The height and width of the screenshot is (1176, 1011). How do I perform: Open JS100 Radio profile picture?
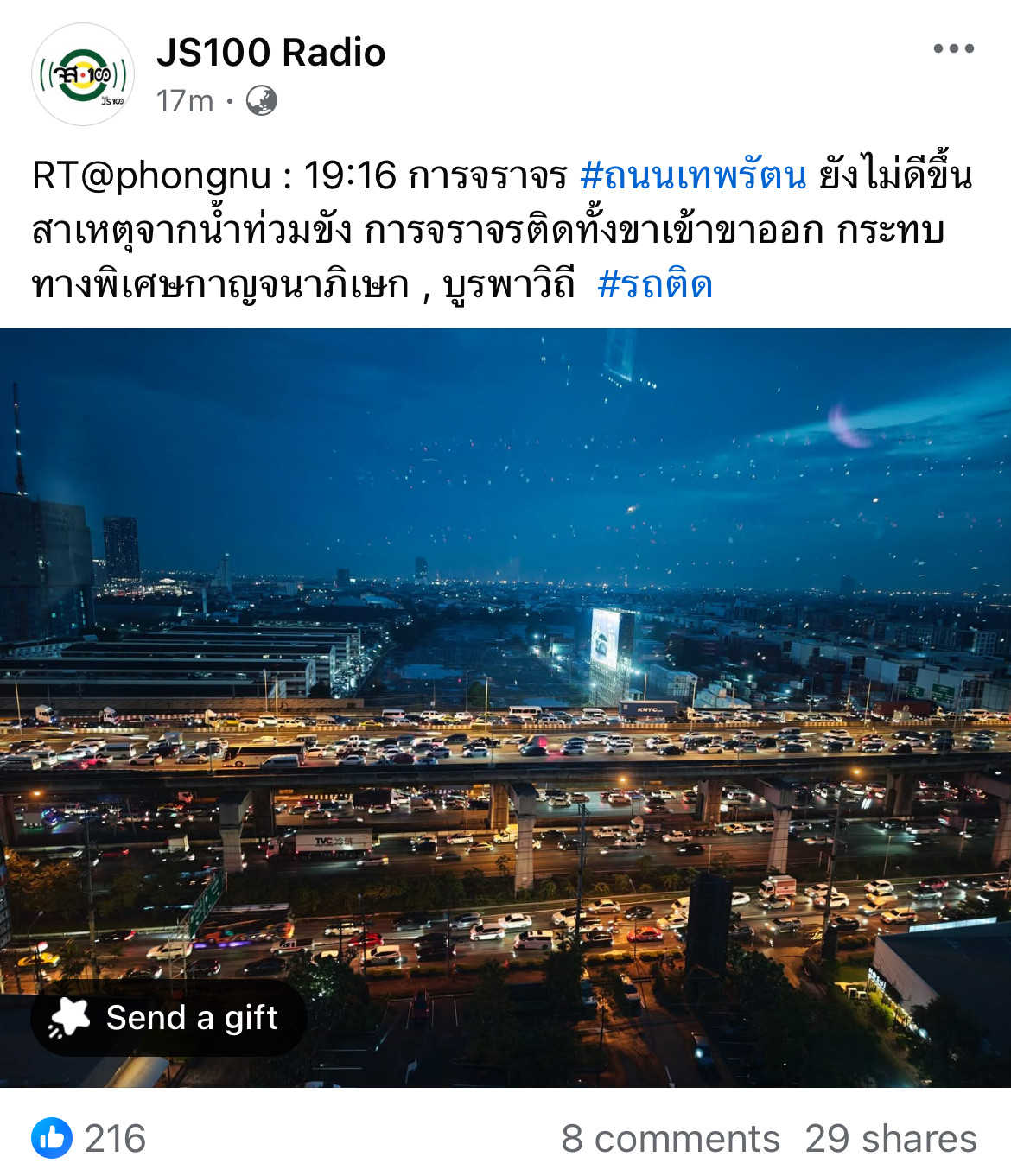click(83, 75)
